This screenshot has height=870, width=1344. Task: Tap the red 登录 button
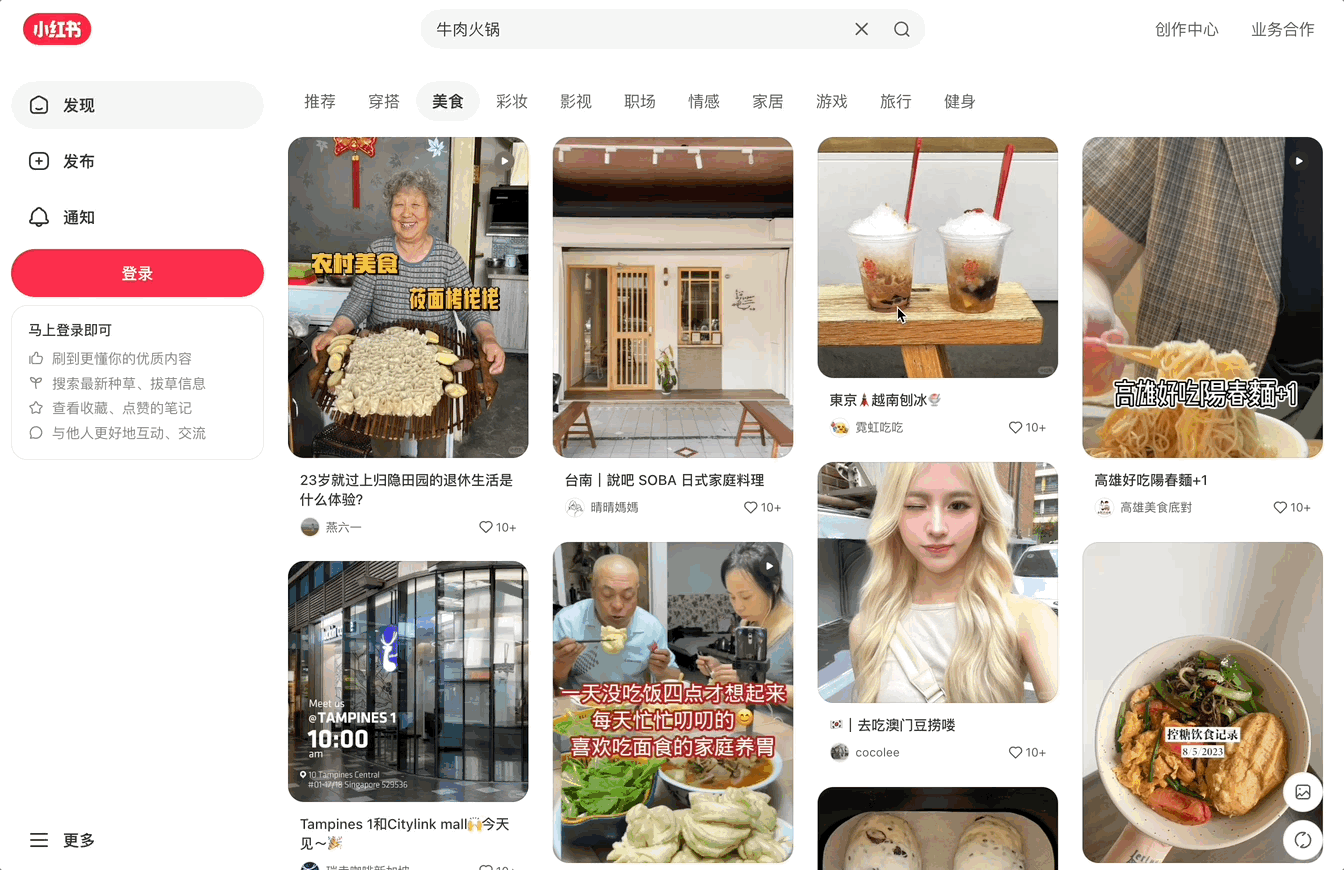(x=137, y=273)
